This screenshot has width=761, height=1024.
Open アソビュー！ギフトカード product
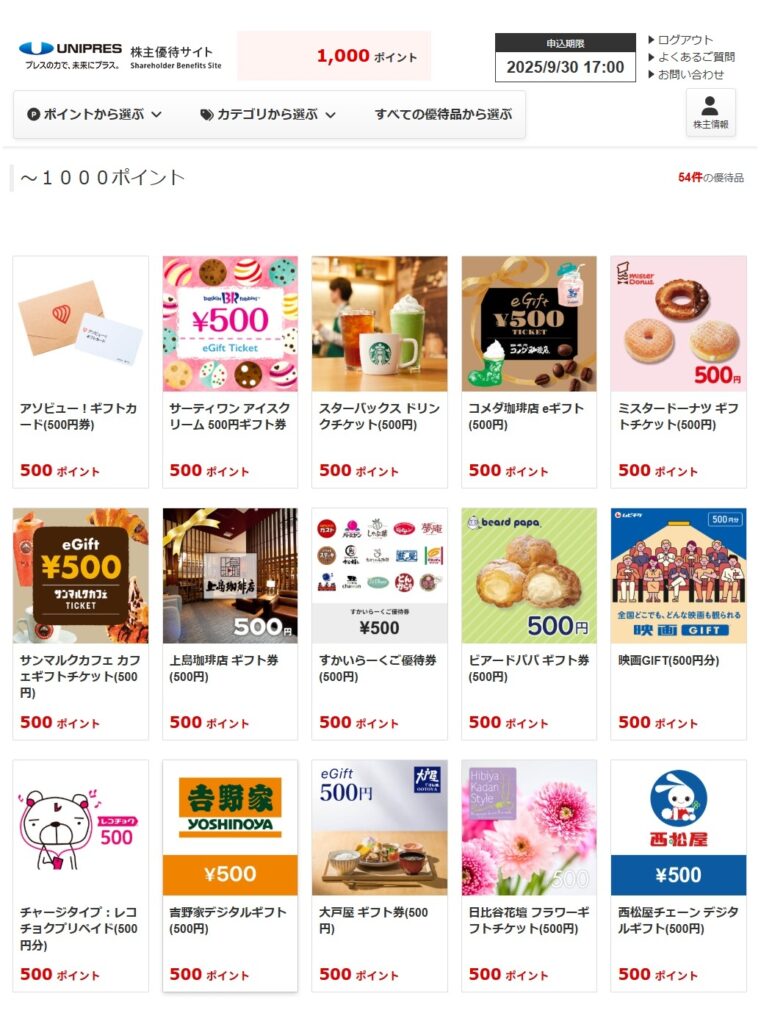pyautogui.click(x=80, y=370)
